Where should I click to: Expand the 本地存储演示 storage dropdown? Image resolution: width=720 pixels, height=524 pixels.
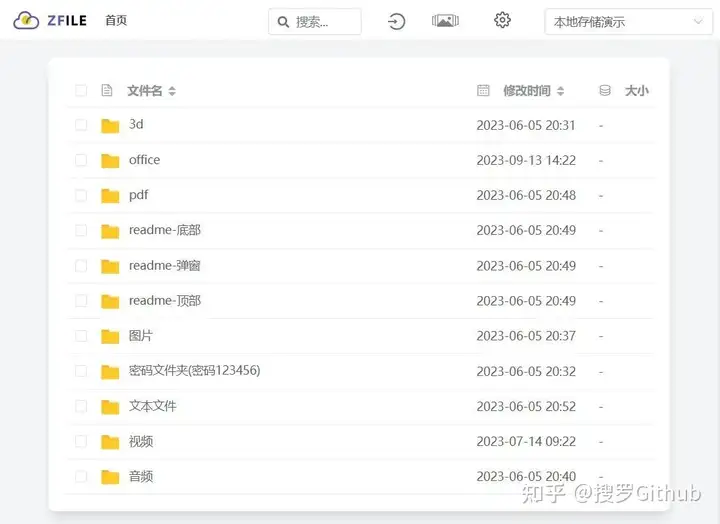click(x=629, y=21)
